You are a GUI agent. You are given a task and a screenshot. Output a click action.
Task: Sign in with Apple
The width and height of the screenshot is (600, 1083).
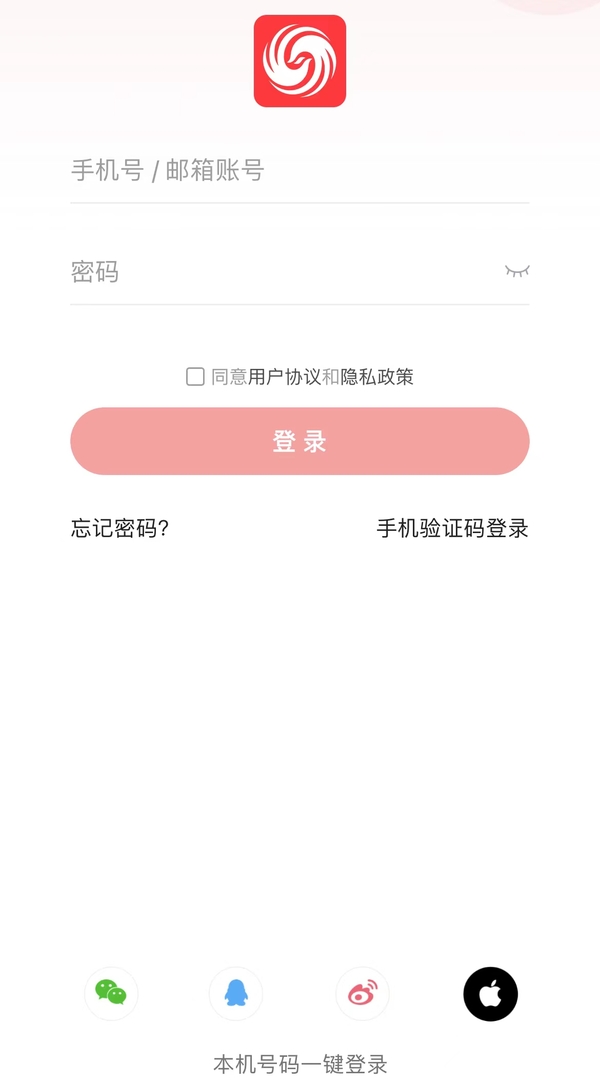[490, 994]
